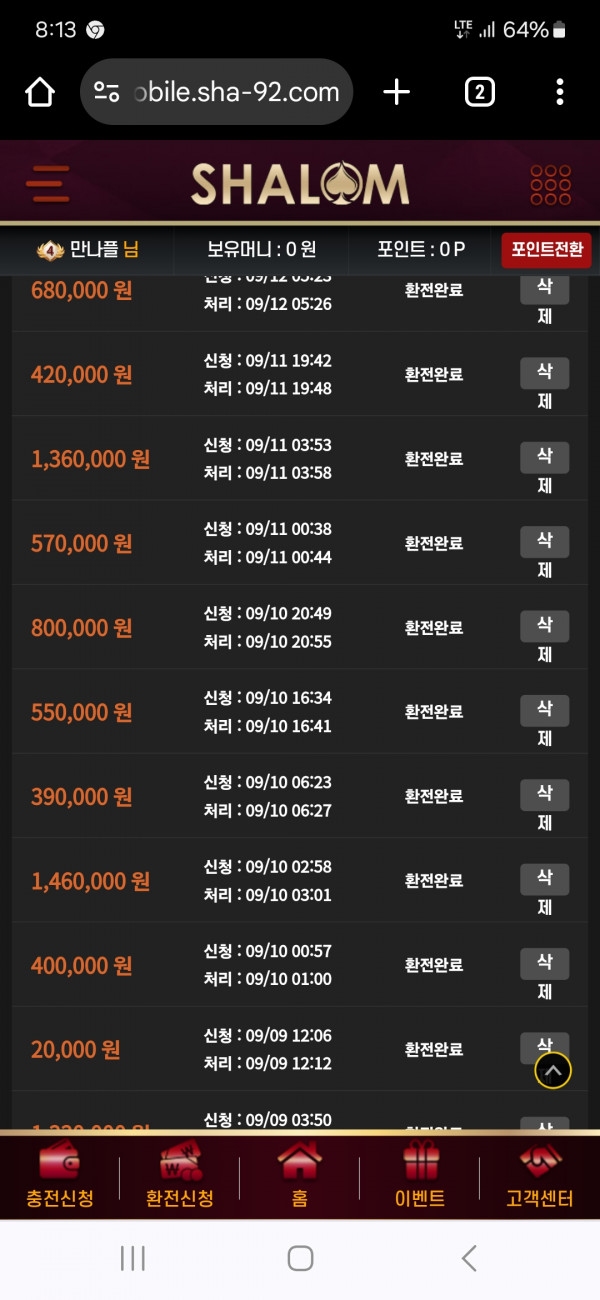The image size is (600, 1300).
Task: Open 충전신청 in the bottom bar
Action: click(60, 1177)
